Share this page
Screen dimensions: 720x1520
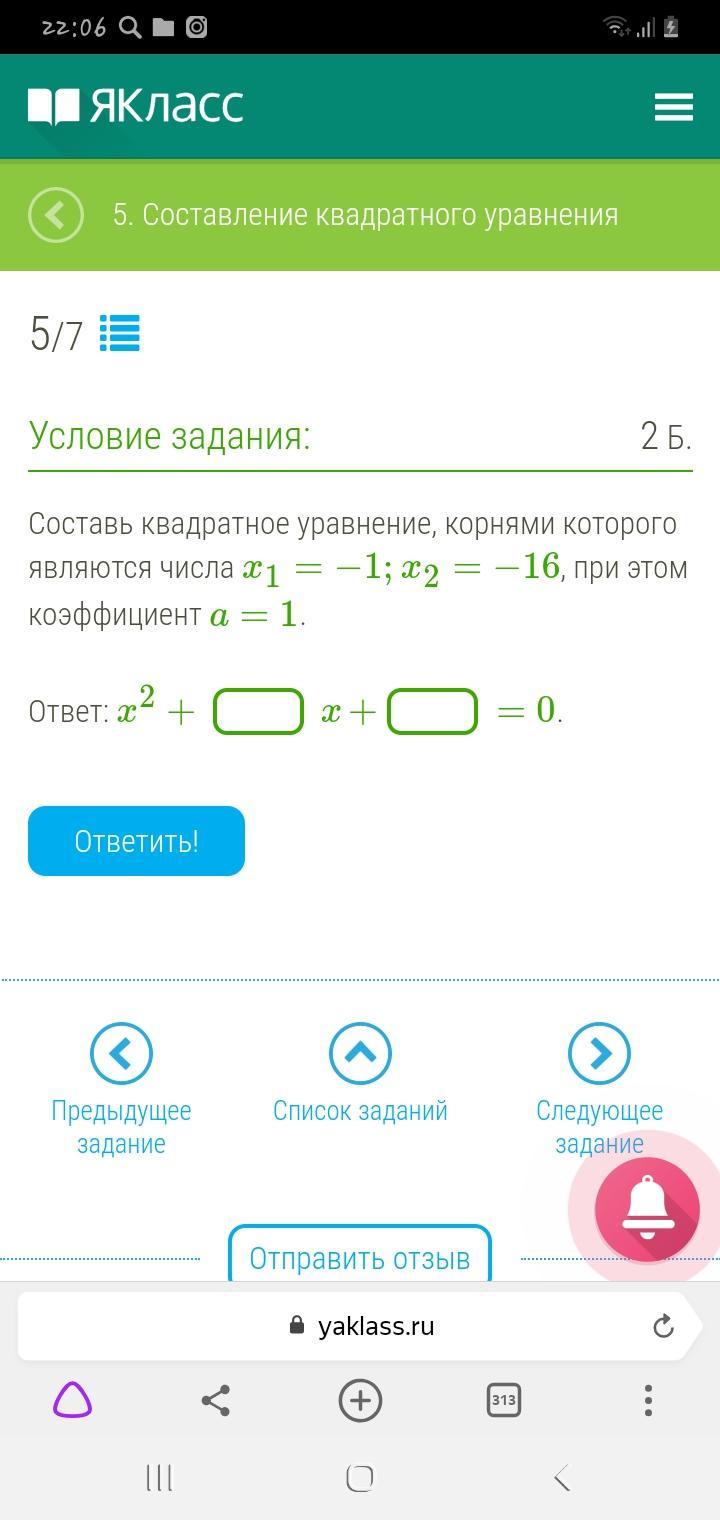click(216, 1400)
